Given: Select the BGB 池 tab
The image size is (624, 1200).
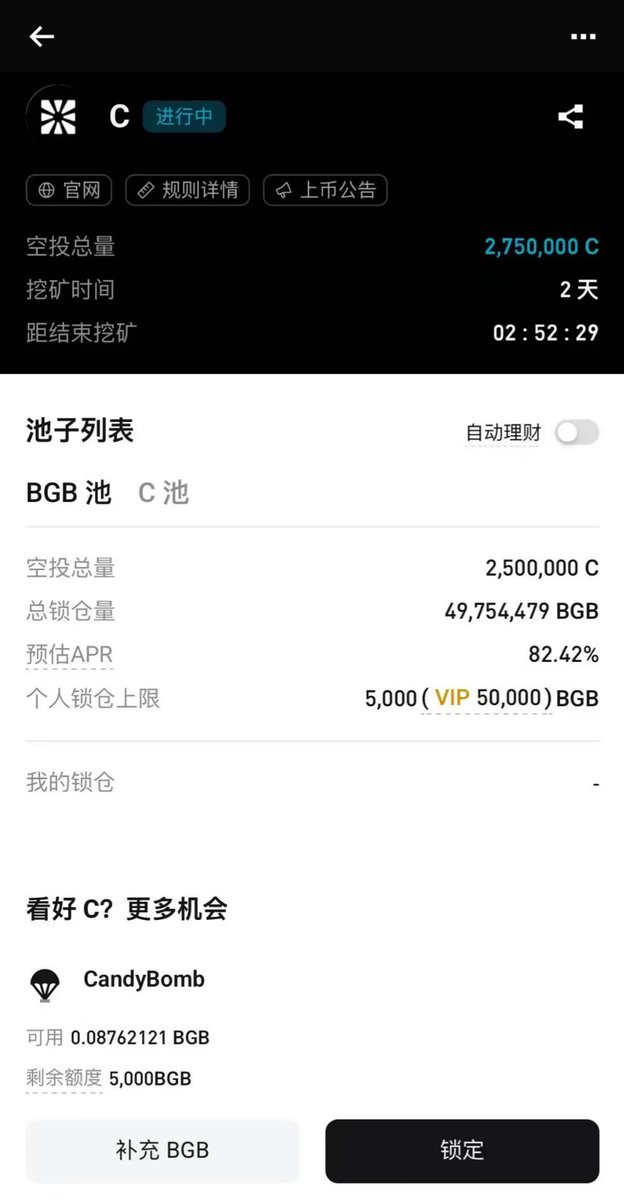Looking at the screenshot, I should coord(69,492).
